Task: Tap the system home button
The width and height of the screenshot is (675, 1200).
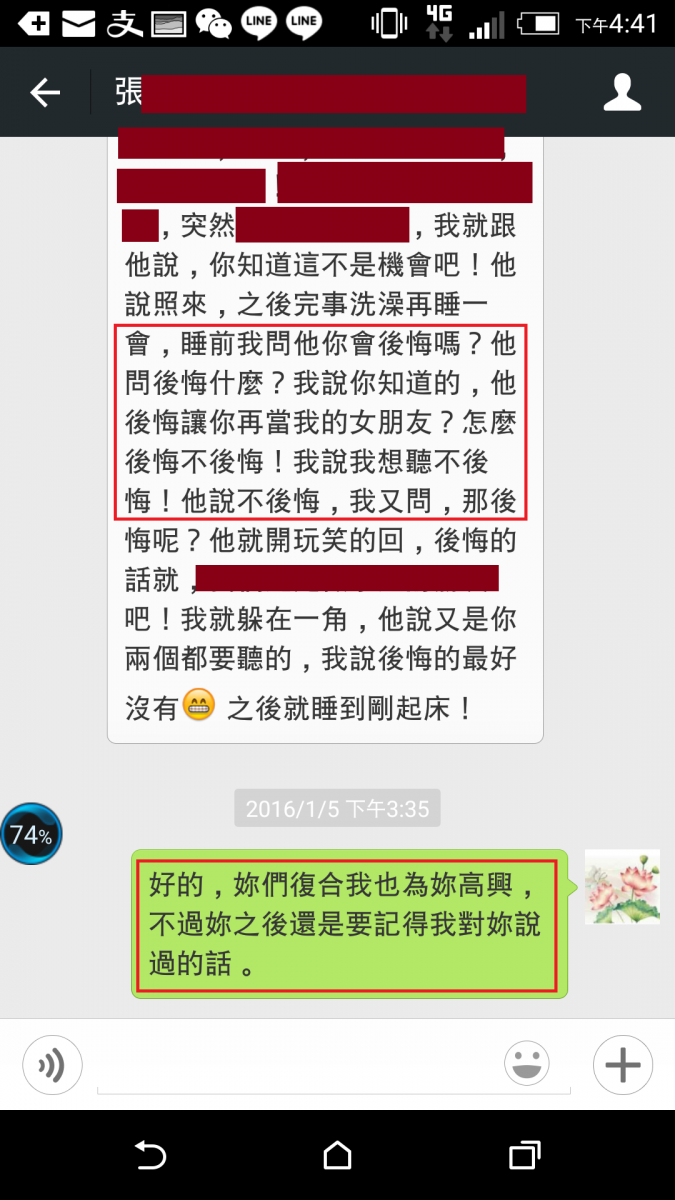Action: click(x=337, y=1156)
